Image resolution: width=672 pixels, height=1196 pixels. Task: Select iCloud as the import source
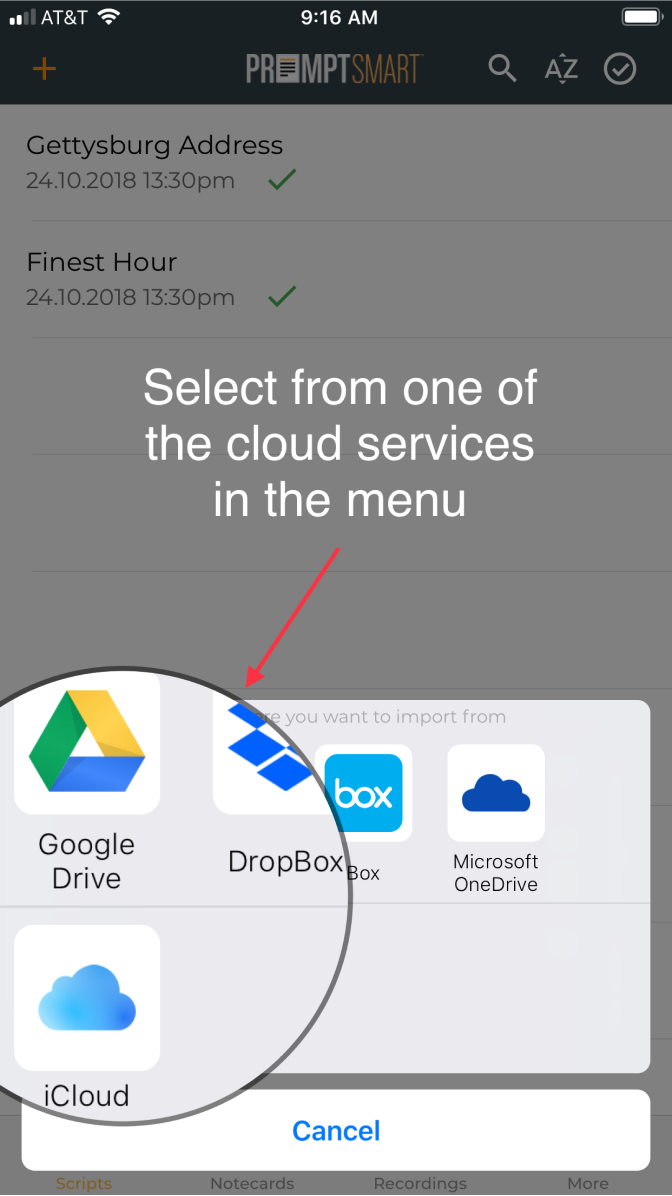coord(87,998)
